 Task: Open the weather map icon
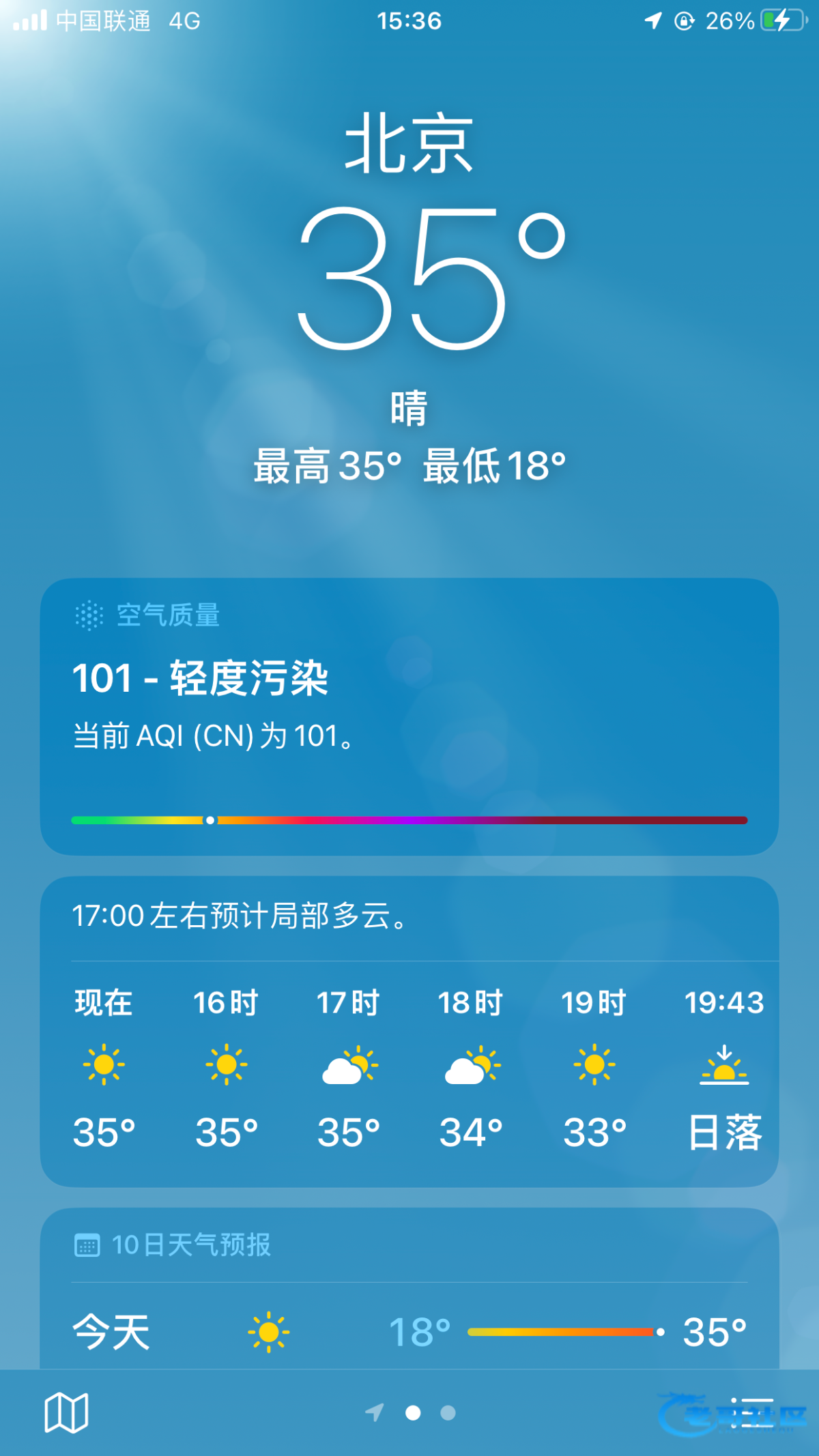pos(66,1412)
